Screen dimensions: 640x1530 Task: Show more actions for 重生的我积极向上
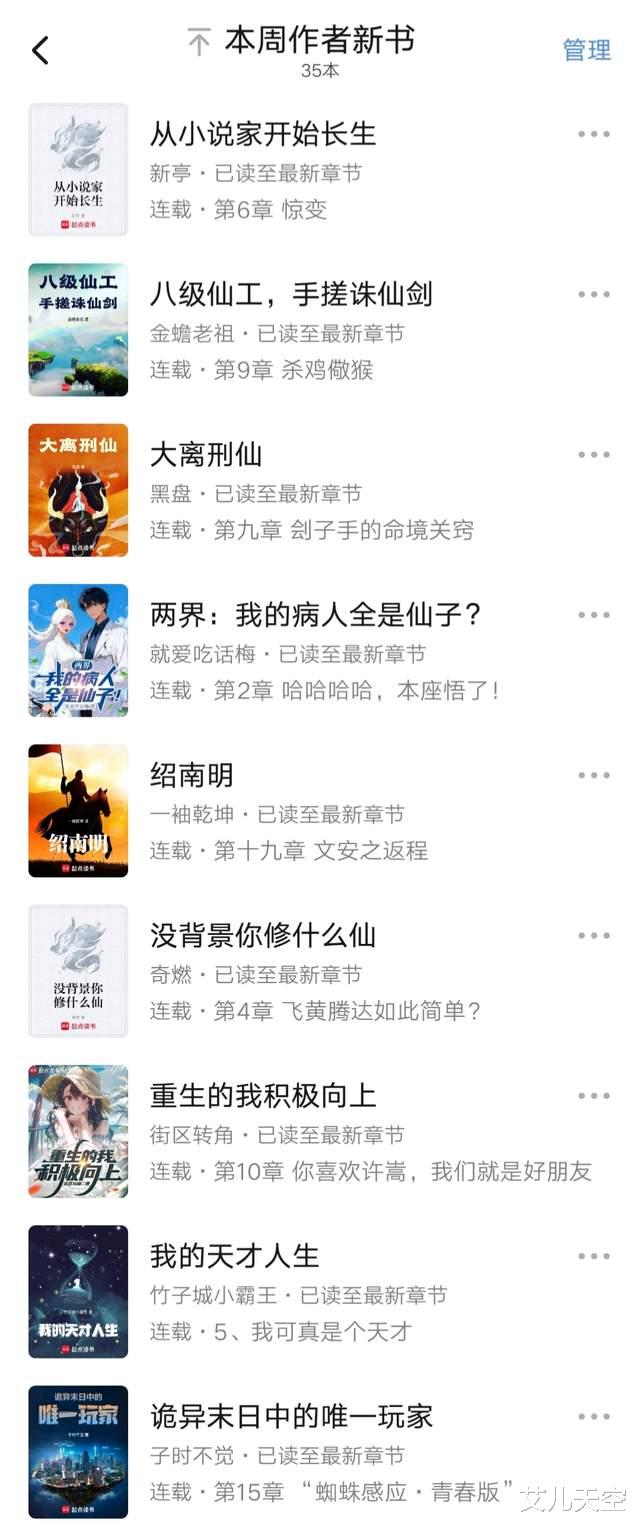pyautogui.click(x=593, y=1096)
